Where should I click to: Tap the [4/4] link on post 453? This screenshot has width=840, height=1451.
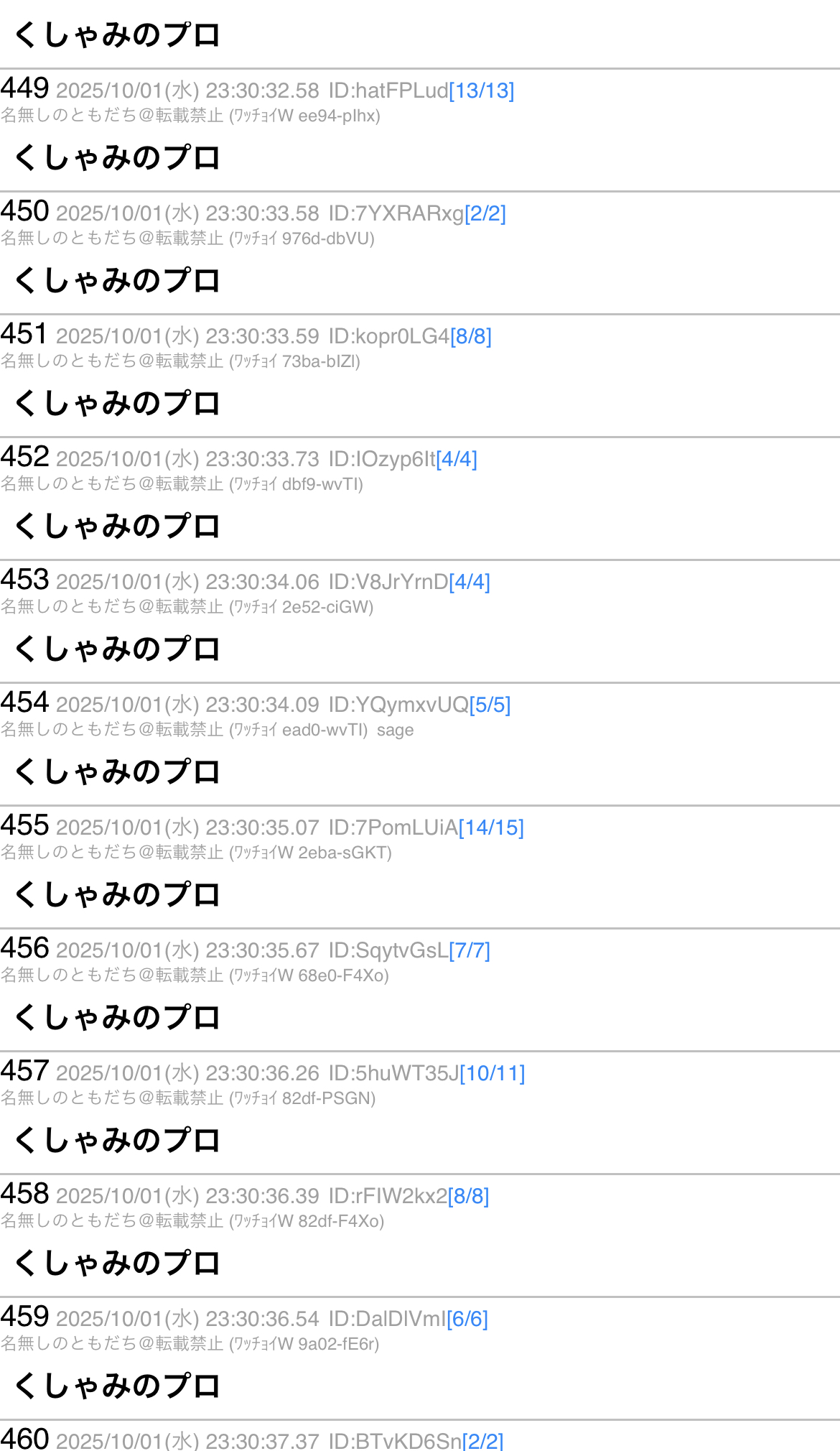470,583
